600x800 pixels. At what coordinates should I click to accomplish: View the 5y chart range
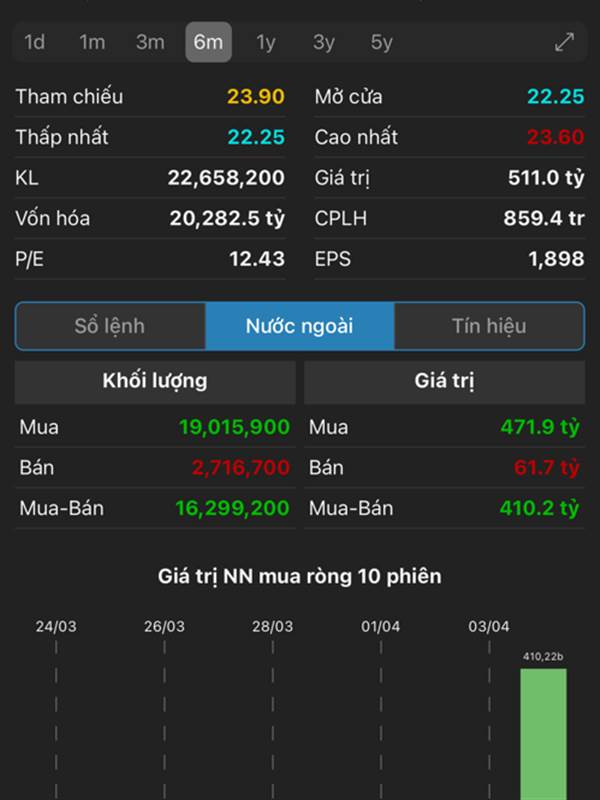point(382,42)
